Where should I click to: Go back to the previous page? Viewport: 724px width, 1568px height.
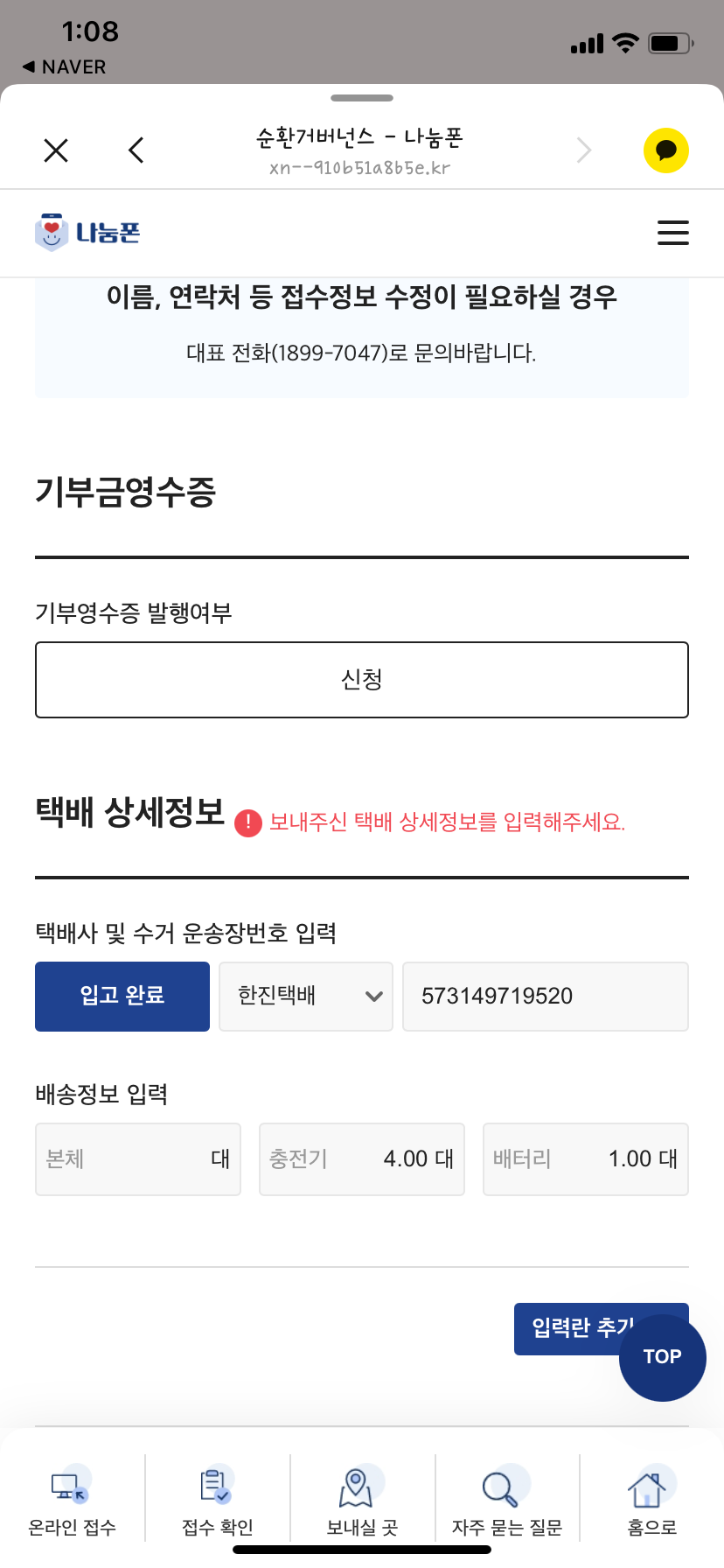click(x=136, y=150)
